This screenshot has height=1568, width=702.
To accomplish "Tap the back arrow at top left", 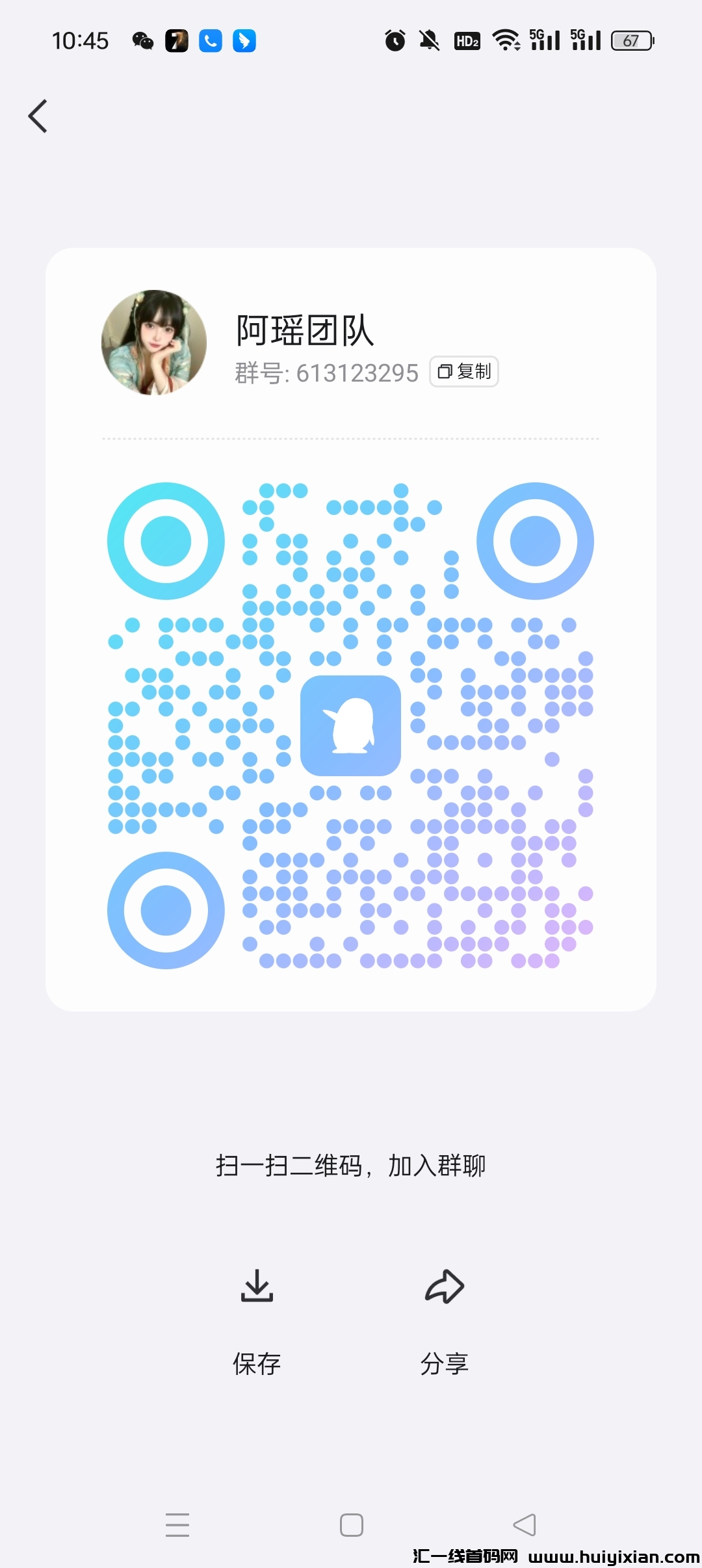I will pyautogui.click(x=37, y=115).
